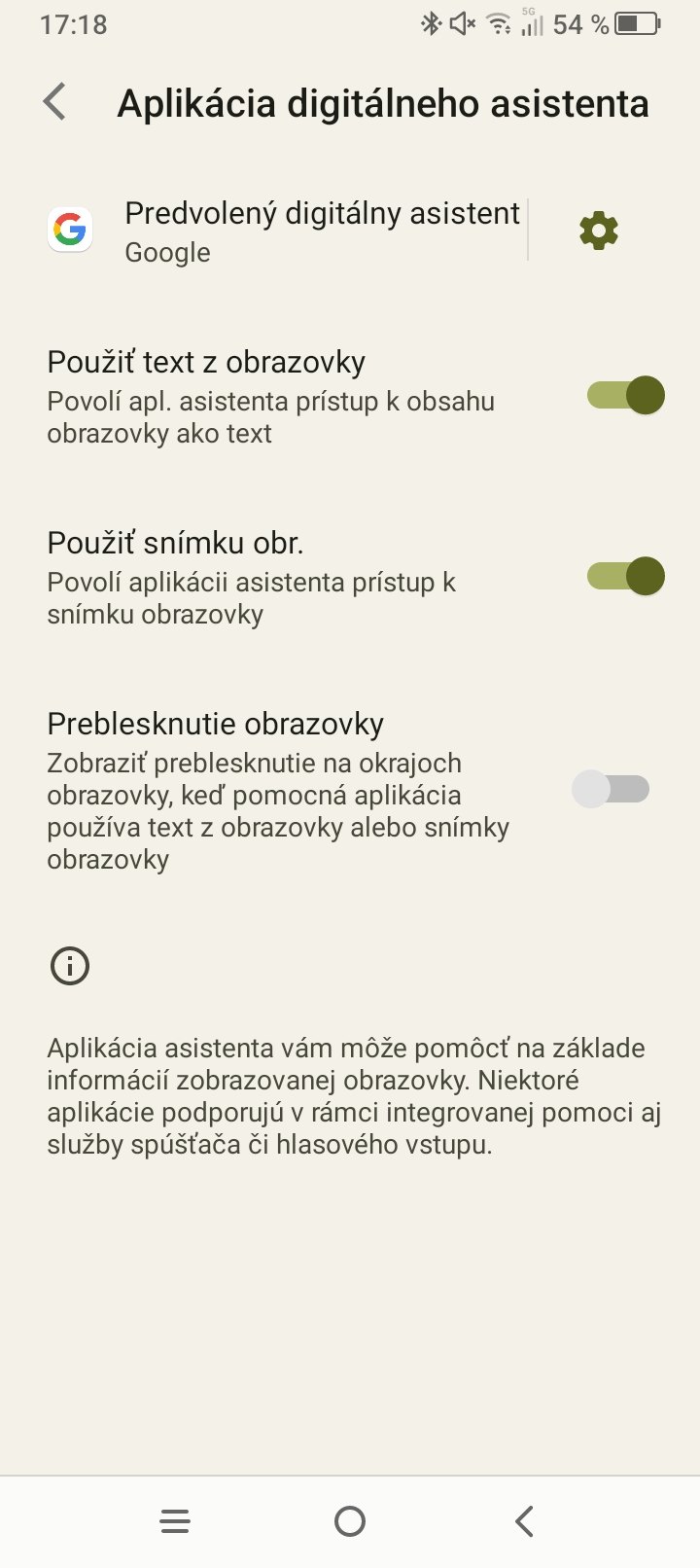The image size is (700, 1568).
Task: Disable the Použiť text z obrazovky switch
Action: point(625,396)
